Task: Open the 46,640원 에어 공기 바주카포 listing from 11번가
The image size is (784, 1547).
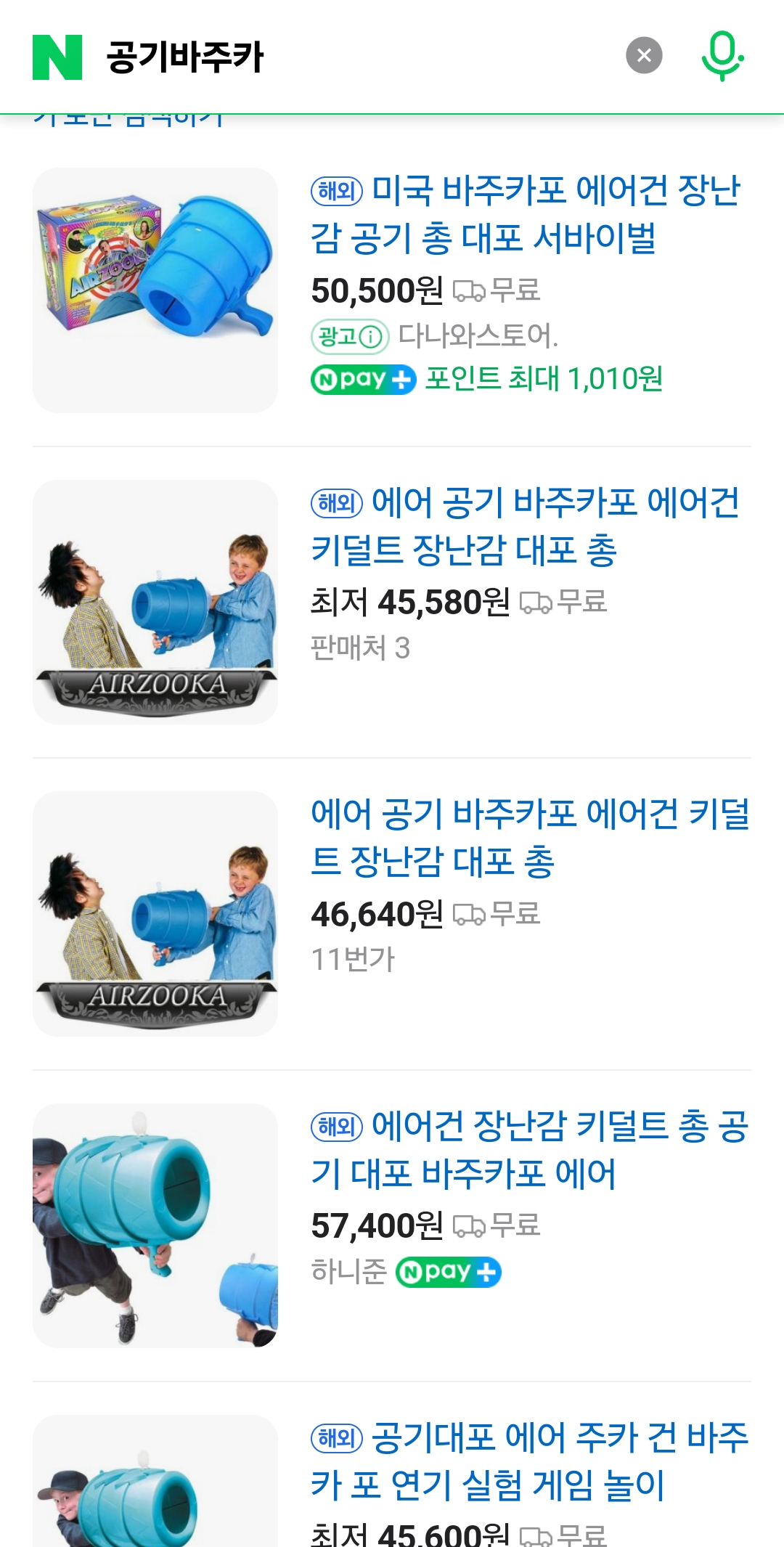Action: click(530, 837)
